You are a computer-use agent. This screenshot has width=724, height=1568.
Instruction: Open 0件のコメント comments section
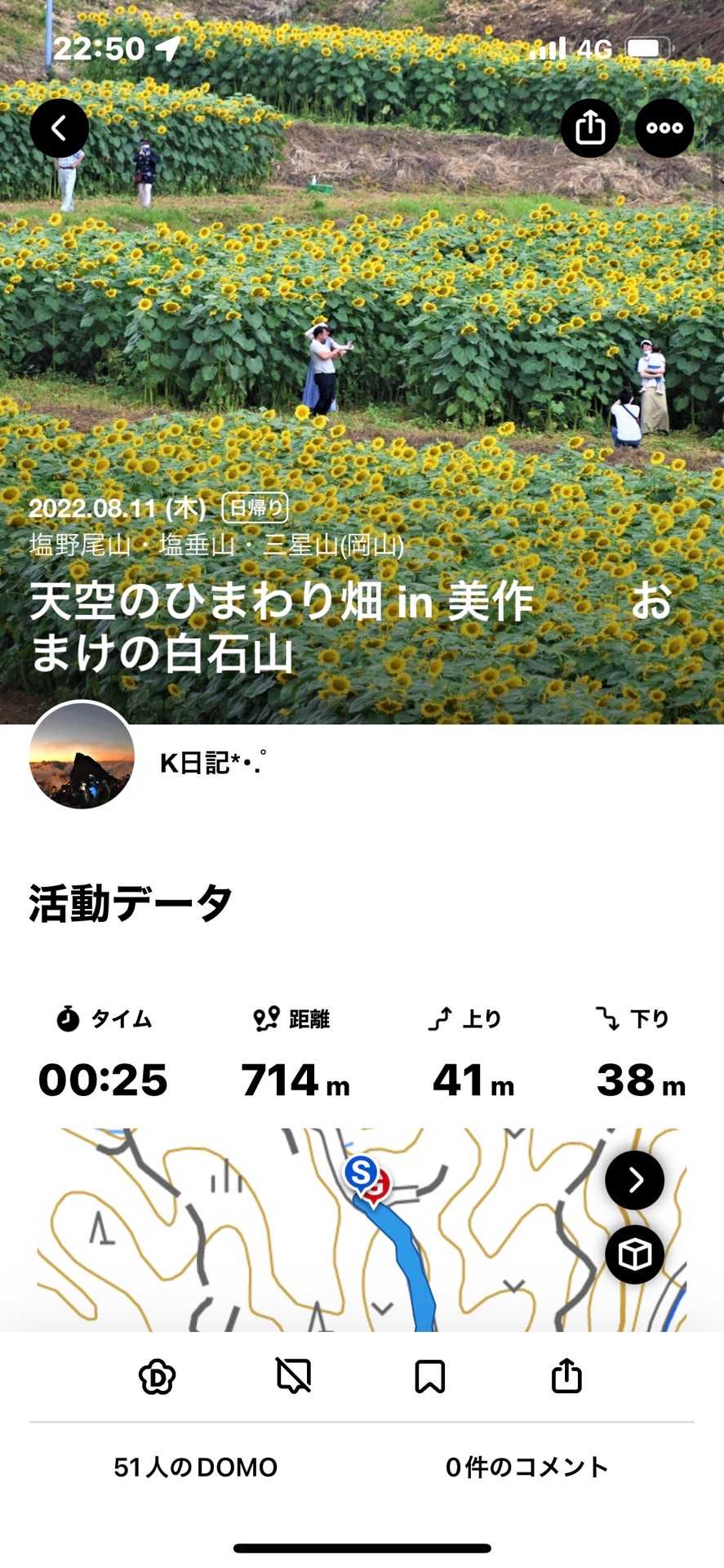click(x=527, y=1468)
